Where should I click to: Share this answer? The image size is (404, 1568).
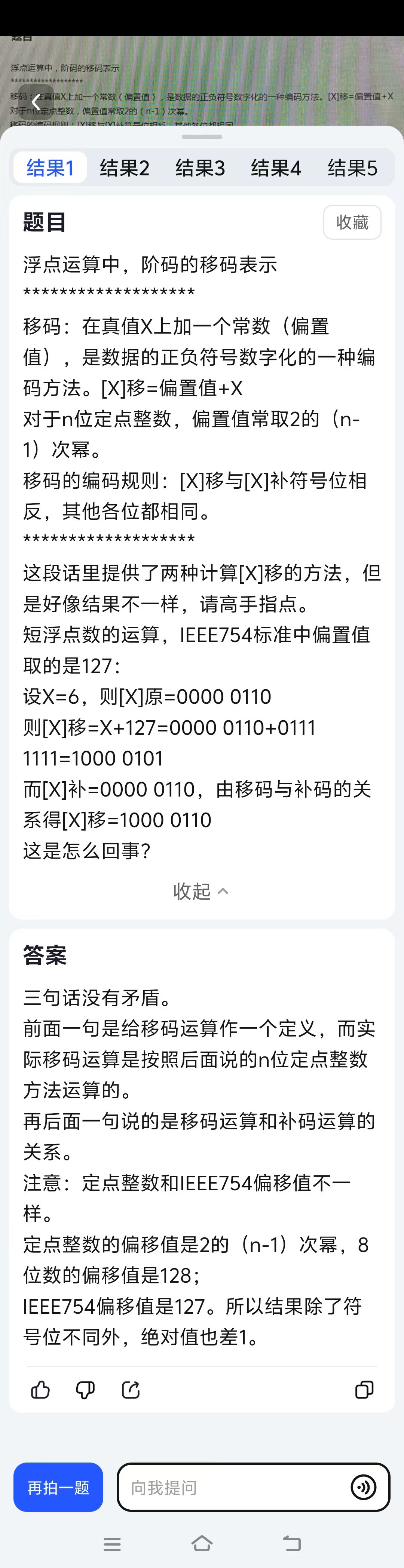[x=131, y=1390]
